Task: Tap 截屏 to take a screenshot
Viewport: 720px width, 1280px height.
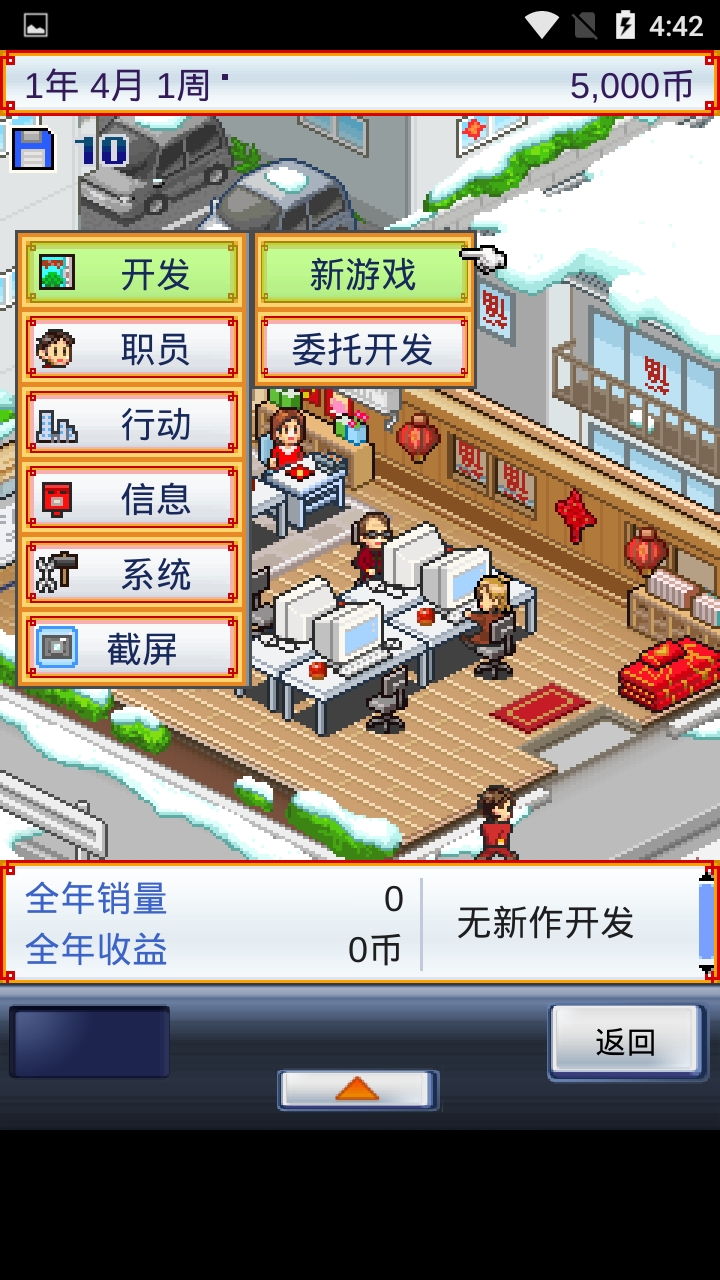Action: 132,649
